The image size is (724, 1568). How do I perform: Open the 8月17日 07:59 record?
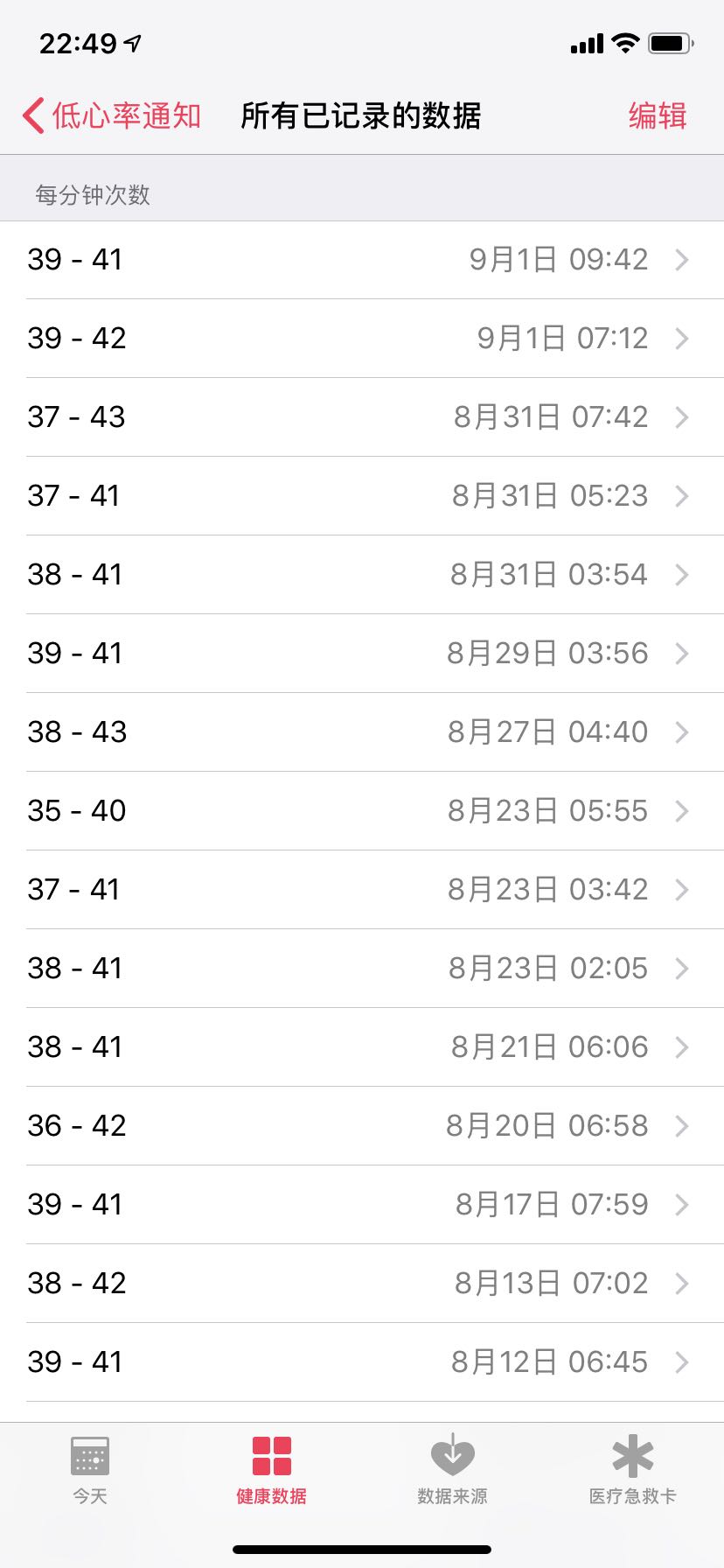point(362,1205)
